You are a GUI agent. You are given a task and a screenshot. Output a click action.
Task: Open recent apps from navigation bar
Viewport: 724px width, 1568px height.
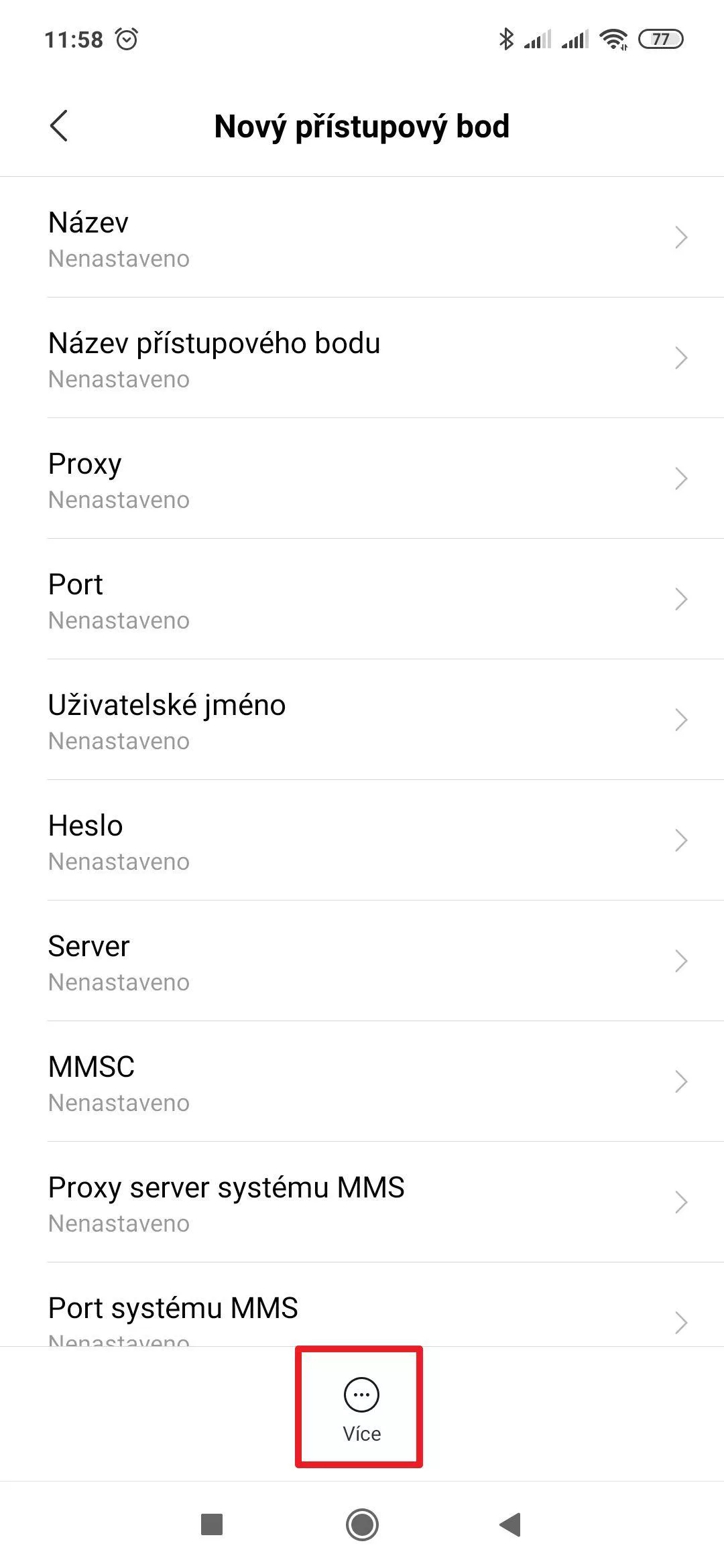click(x=212, y=1524)
